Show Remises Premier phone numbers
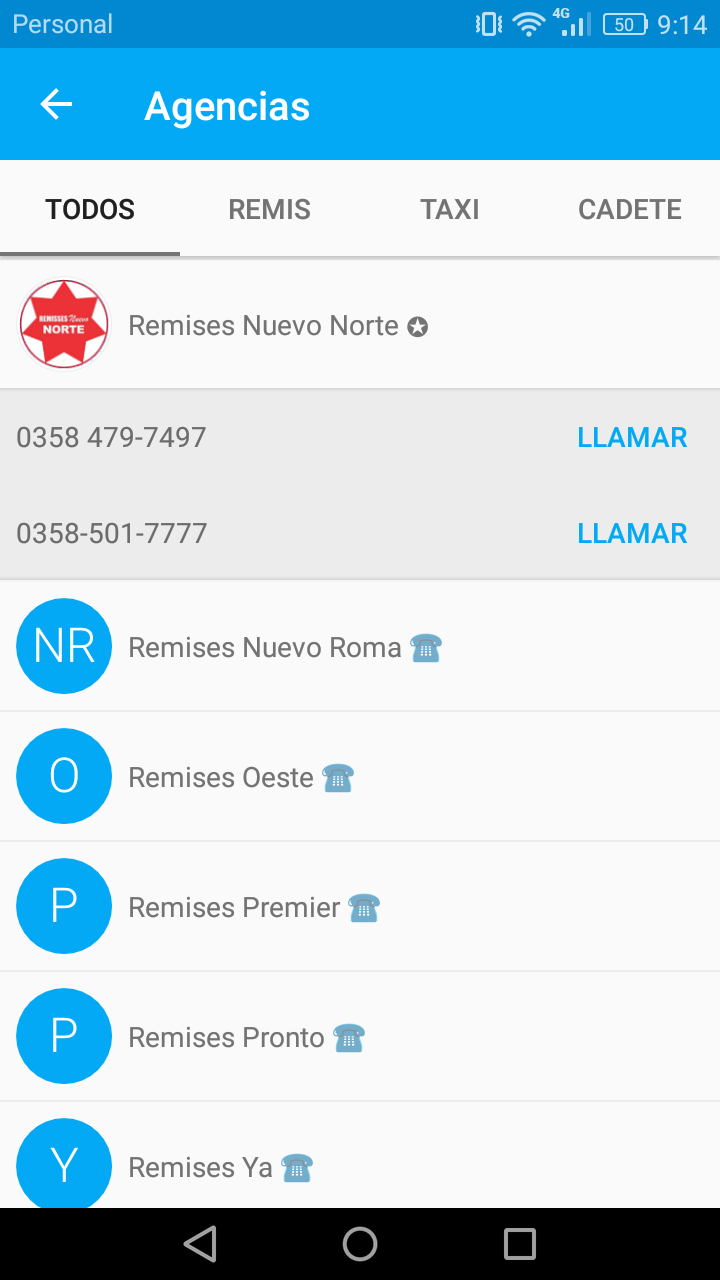This screenshot has width=720, height=1280. coord(360,907)
